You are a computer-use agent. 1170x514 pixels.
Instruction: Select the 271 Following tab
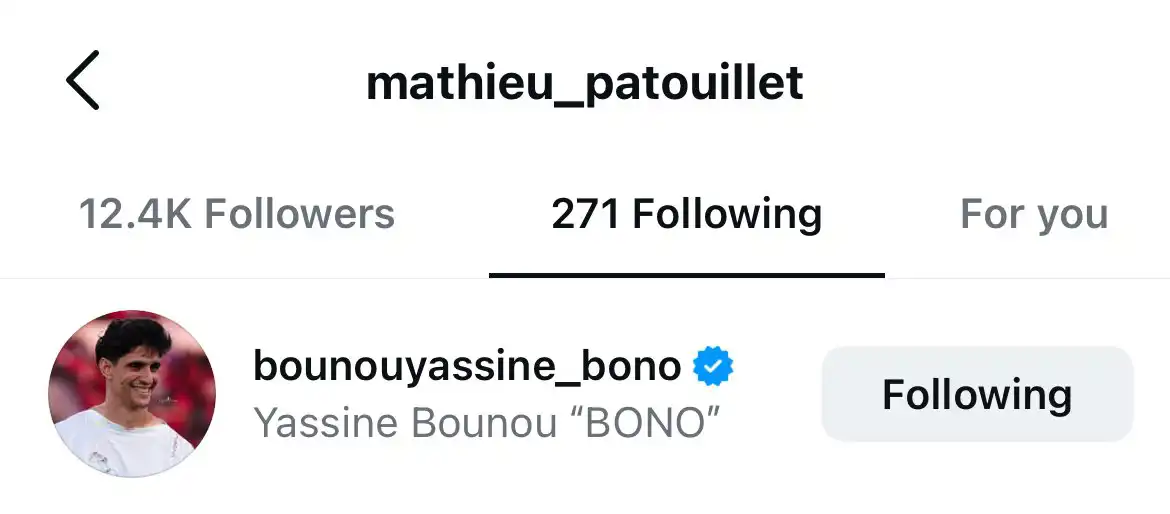(686, 214)
